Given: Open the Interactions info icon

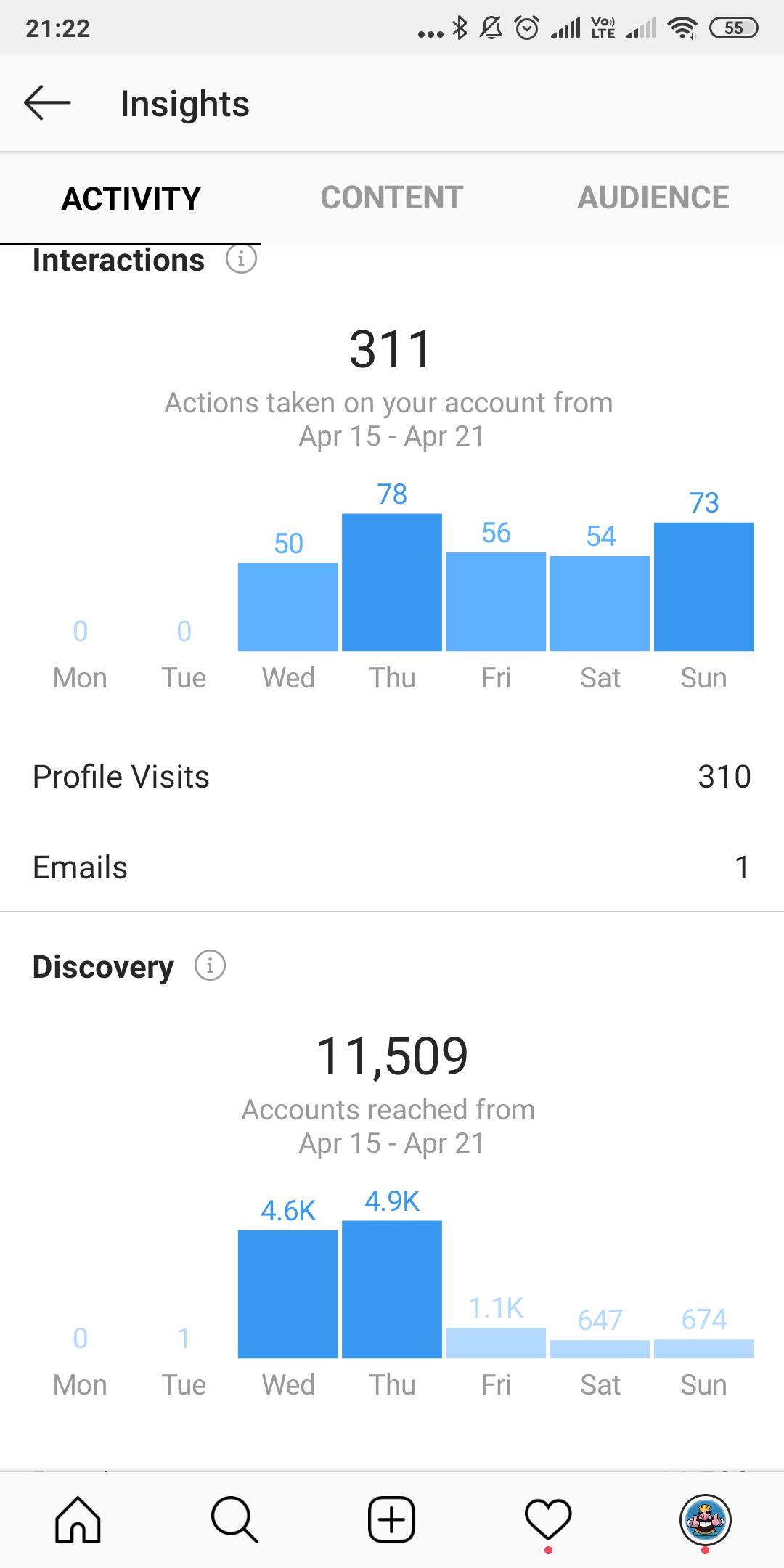Looking at the screenshot, I should click(x=241, y=259).
